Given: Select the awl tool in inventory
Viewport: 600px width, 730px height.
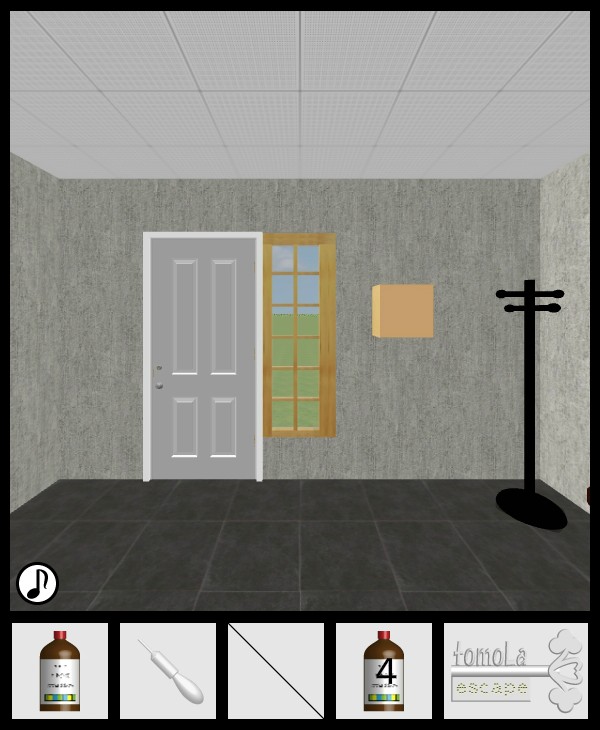Looking at the screenshot, I should coord(168,671).
